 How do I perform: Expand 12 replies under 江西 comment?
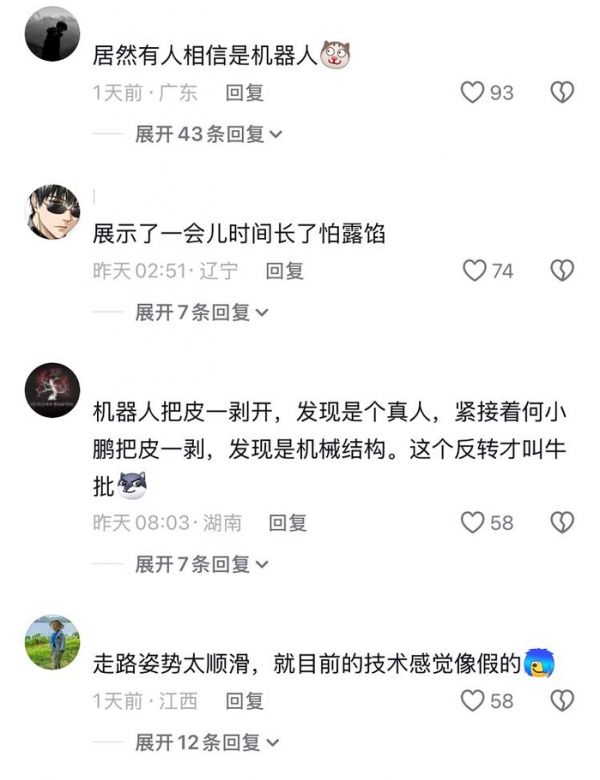[208, 742]
